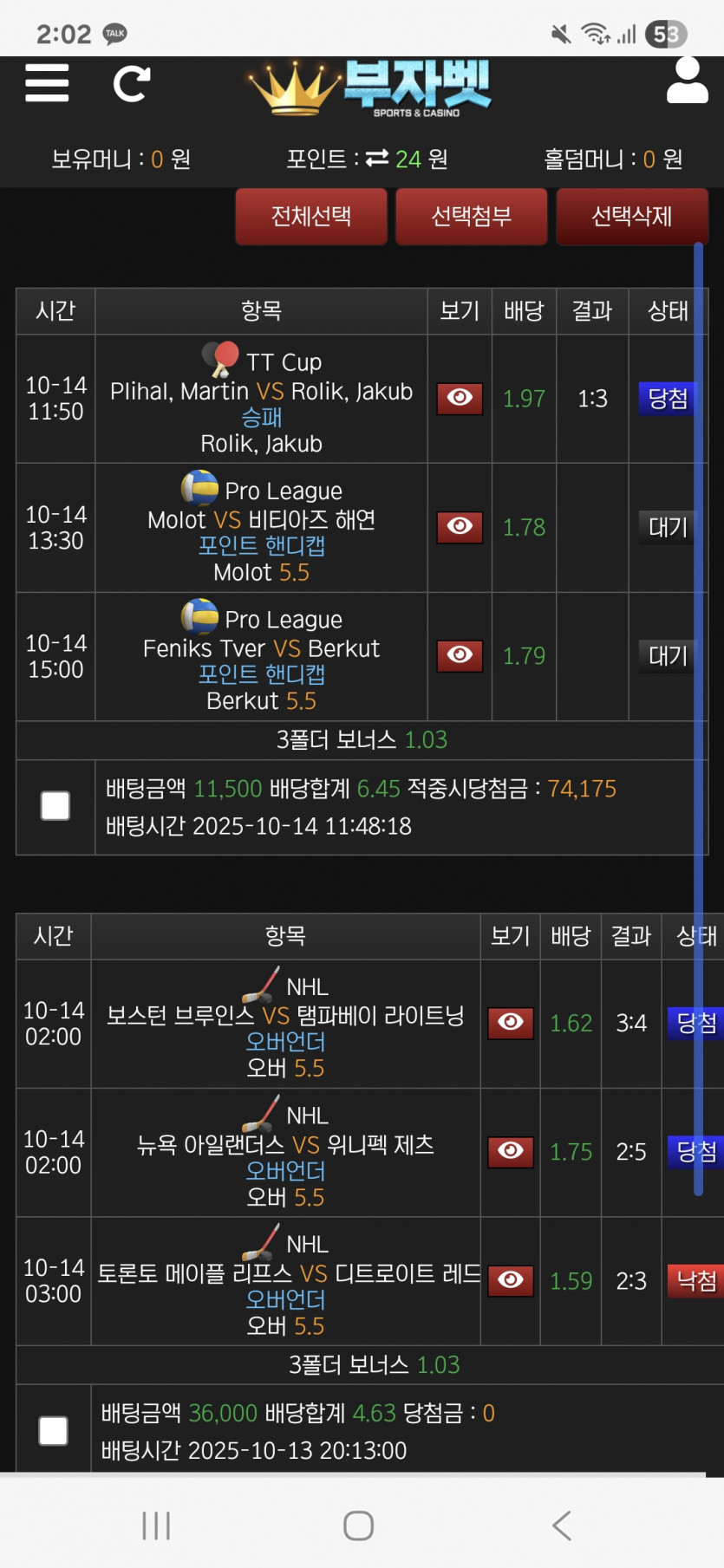Refresh the page with the reload icon

(131, 83)
